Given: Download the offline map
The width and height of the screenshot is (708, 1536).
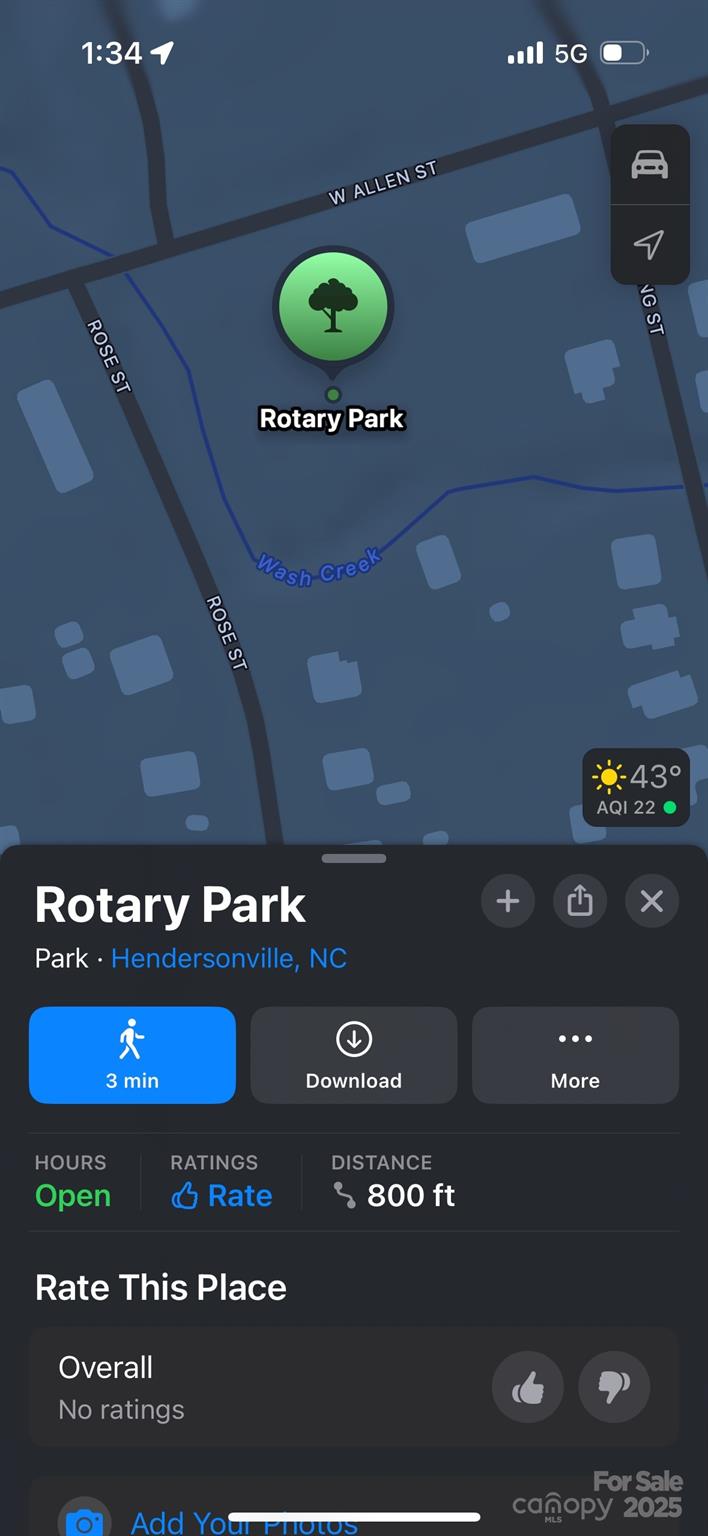Looking at the screenshot, I should pyautogui.click(x=354, y=1055).
